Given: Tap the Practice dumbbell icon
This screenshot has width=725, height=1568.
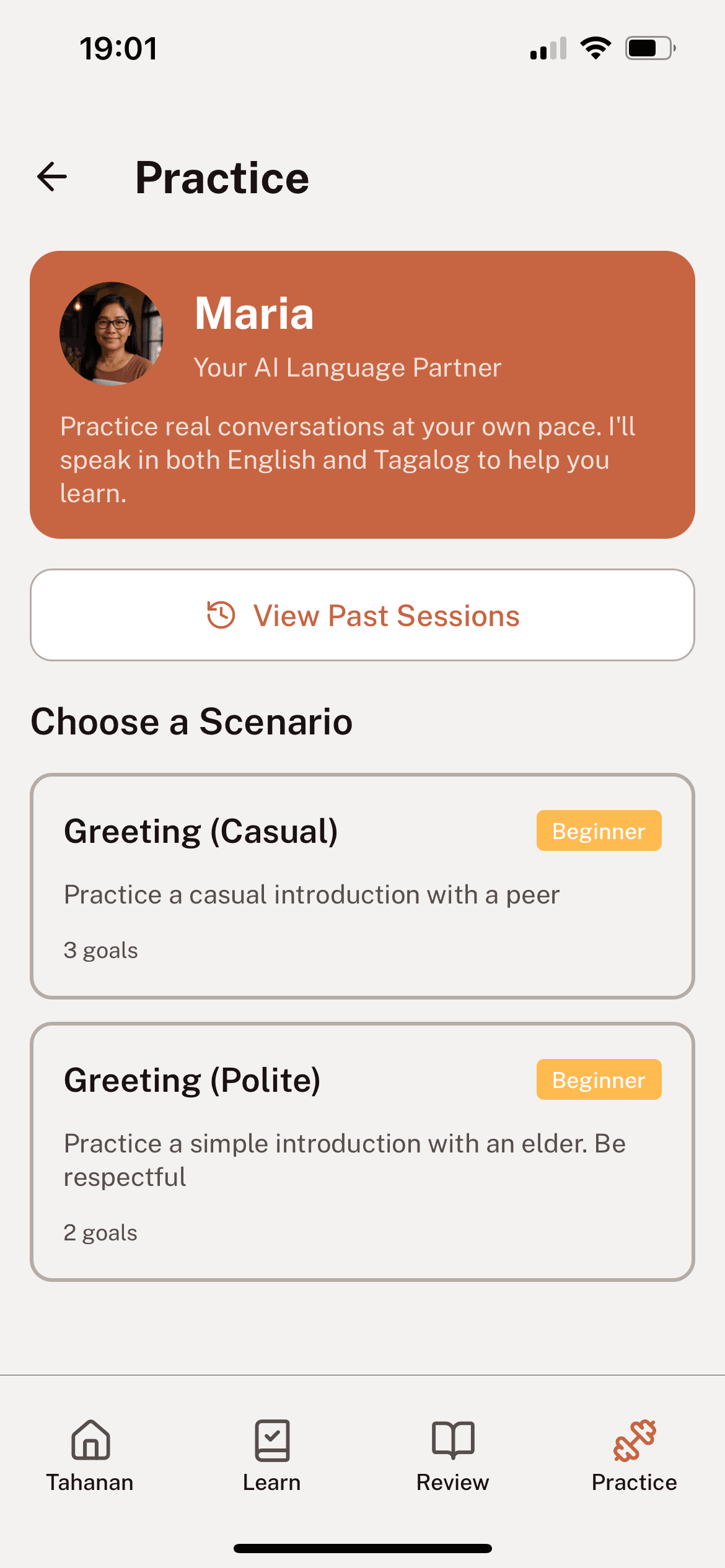Looking at the screenshot, I should point(634,1440).
